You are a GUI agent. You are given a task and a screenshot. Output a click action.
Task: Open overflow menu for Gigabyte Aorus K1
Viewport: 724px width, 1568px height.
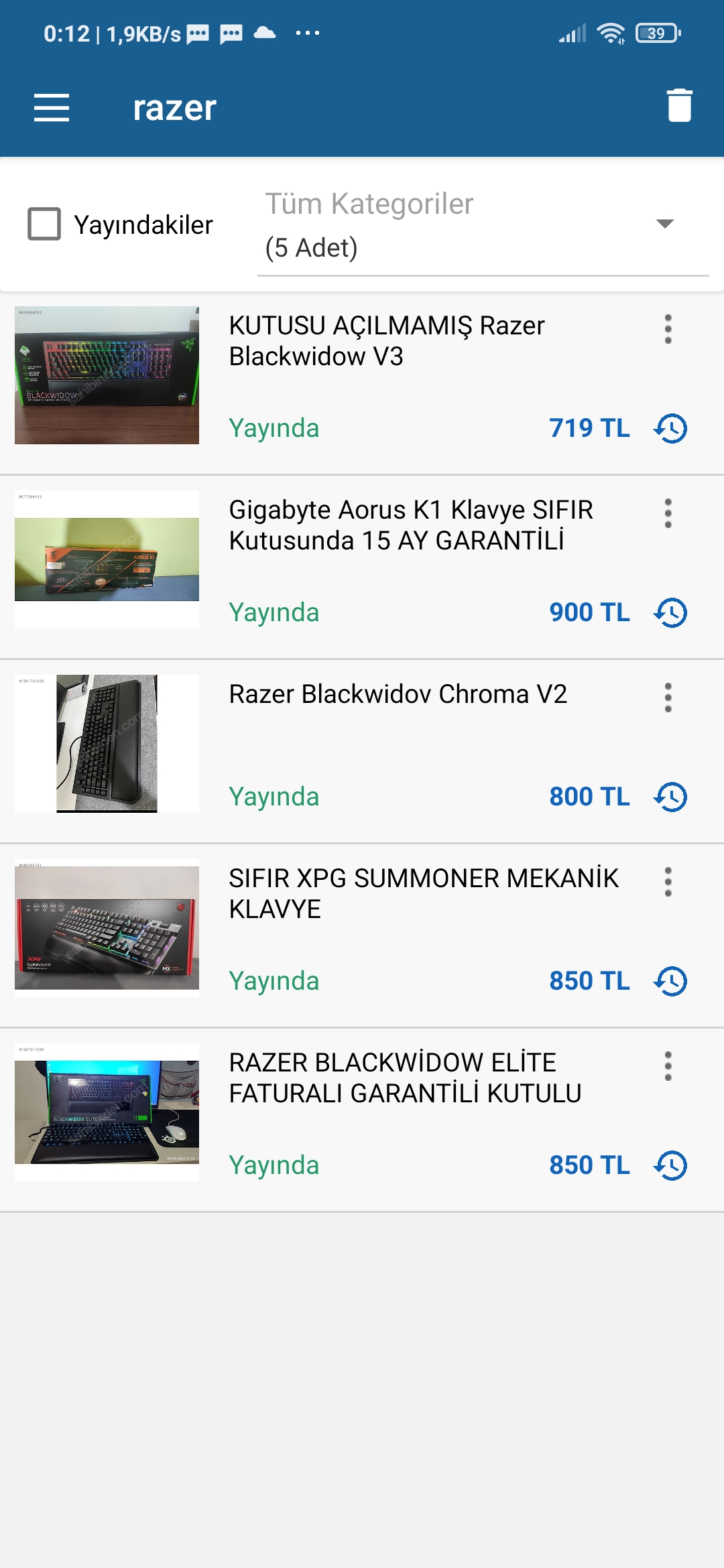(x=668, y=513)
